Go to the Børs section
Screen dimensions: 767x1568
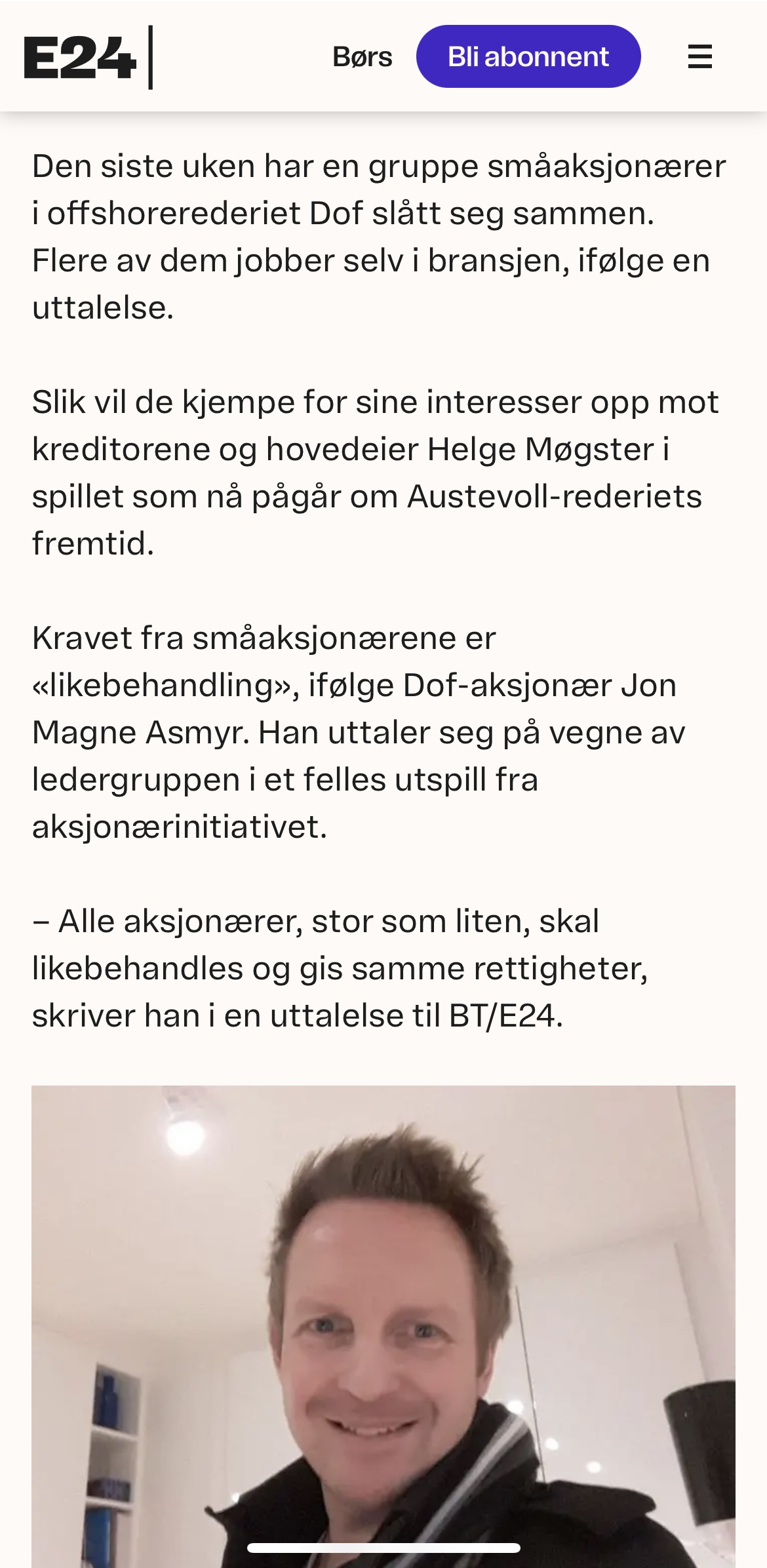pos(363,57)
